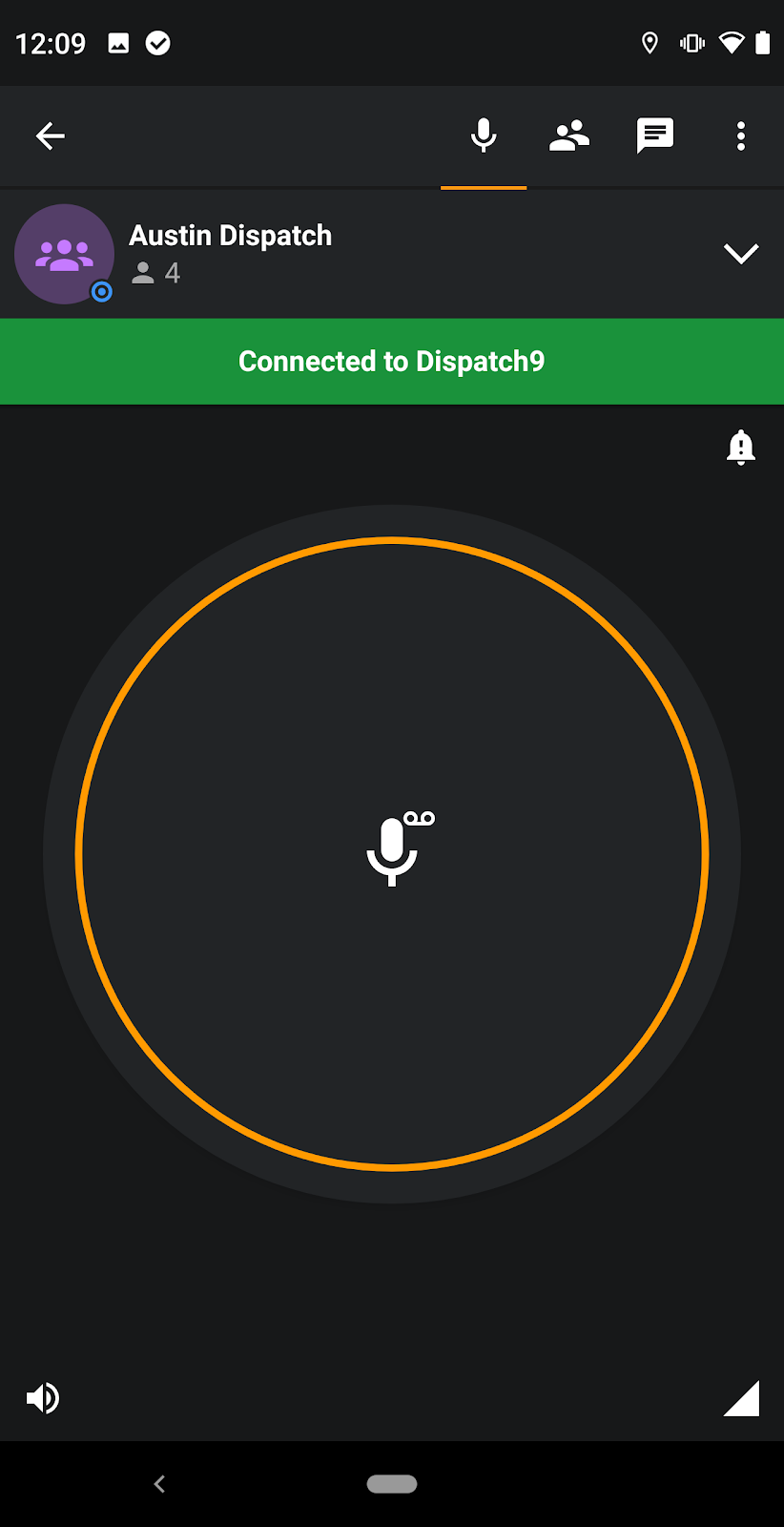Image resolution: width=784 pixels, height=1527 pixels.
Task: Open the channel members list icon
Action: pyautogui.click(x=569, y=136)
